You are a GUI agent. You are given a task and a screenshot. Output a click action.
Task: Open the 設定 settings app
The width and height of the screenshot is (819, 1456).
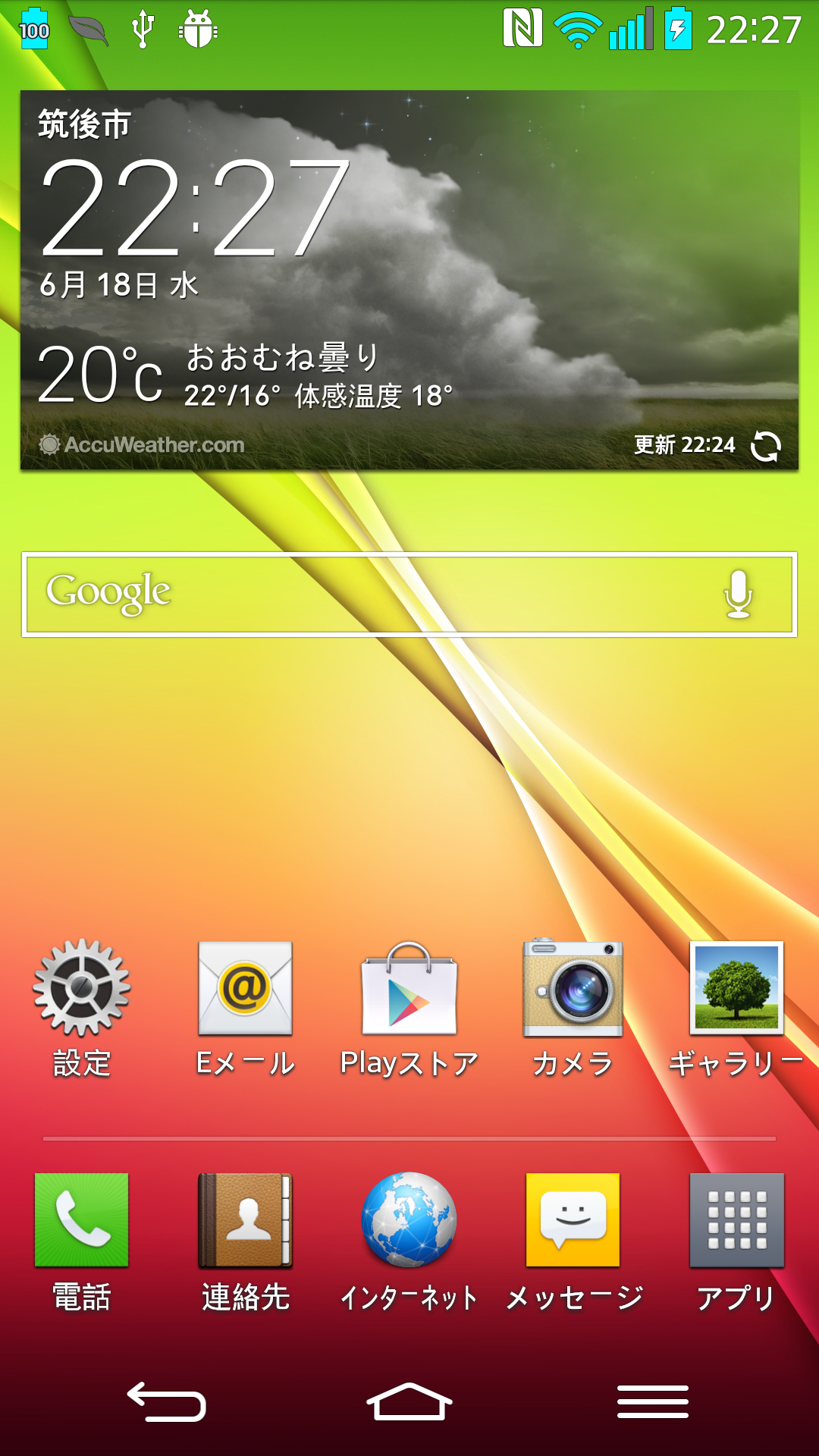tap(82, 1009)
